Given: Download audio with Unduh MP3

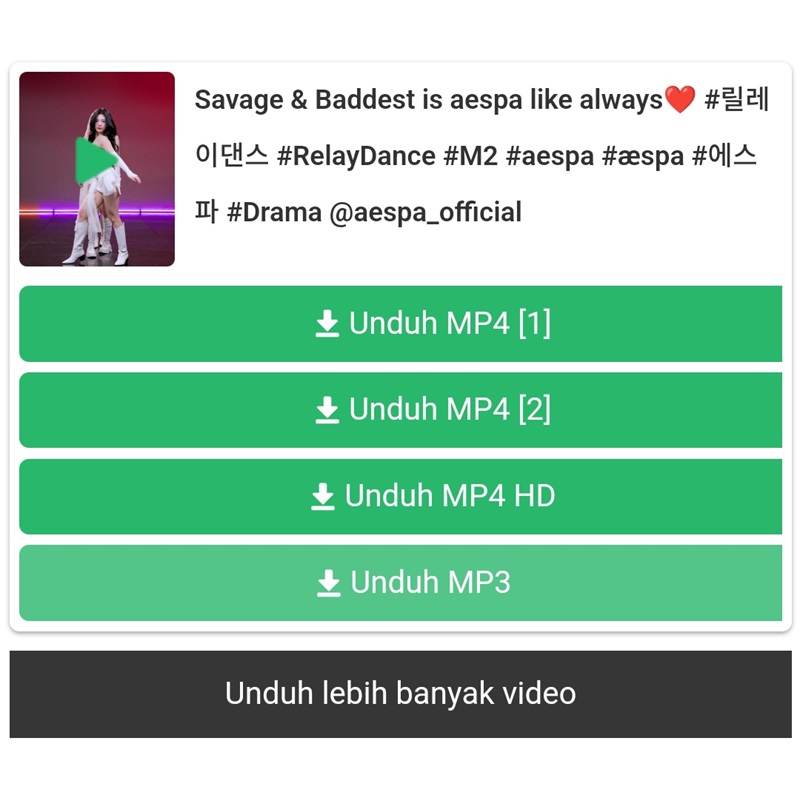Looking at the screenshot, I should coord(400,582).
